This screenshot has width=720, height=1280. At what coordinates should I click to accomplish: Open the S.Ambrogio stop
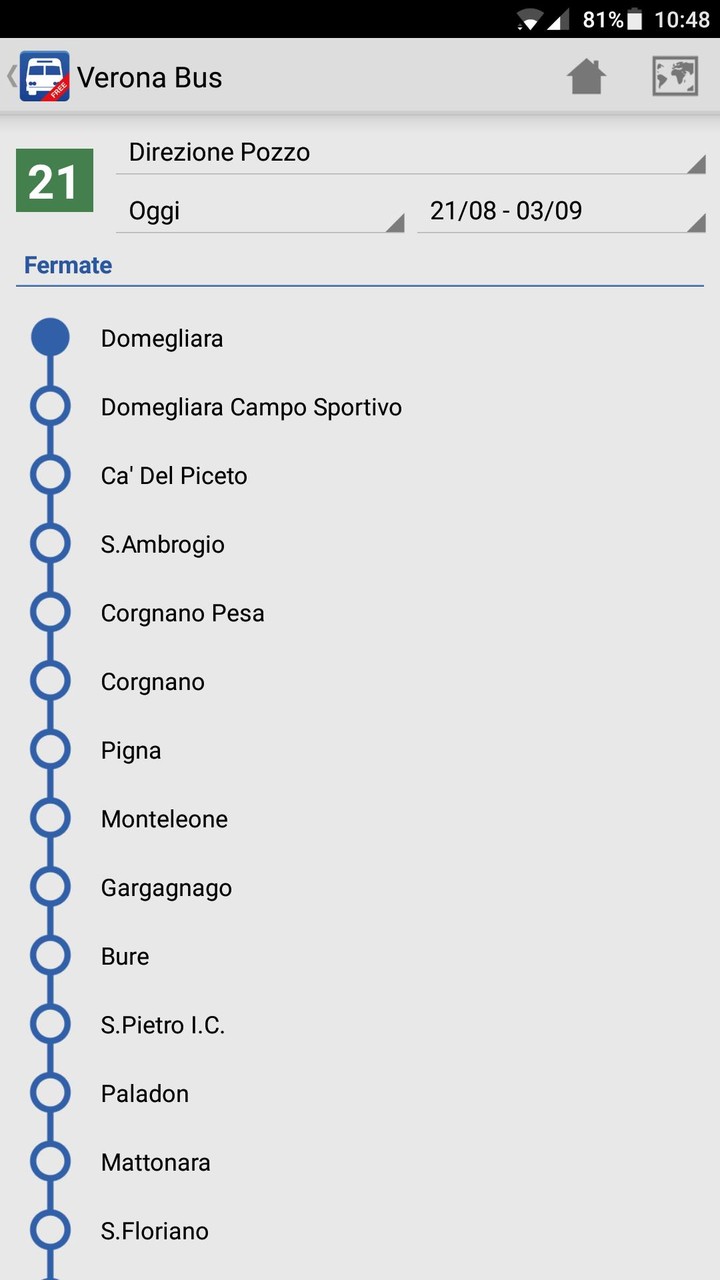163,545
